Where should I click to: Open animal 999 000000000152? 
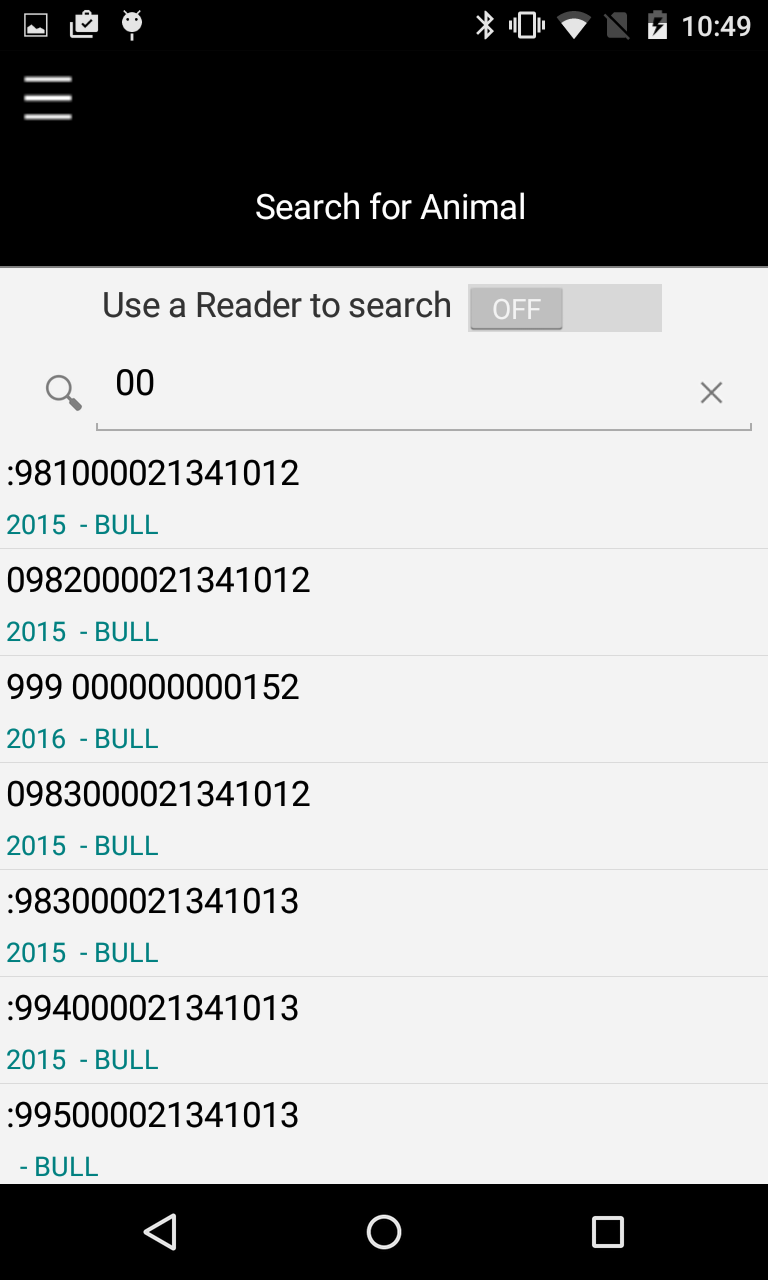384,710
